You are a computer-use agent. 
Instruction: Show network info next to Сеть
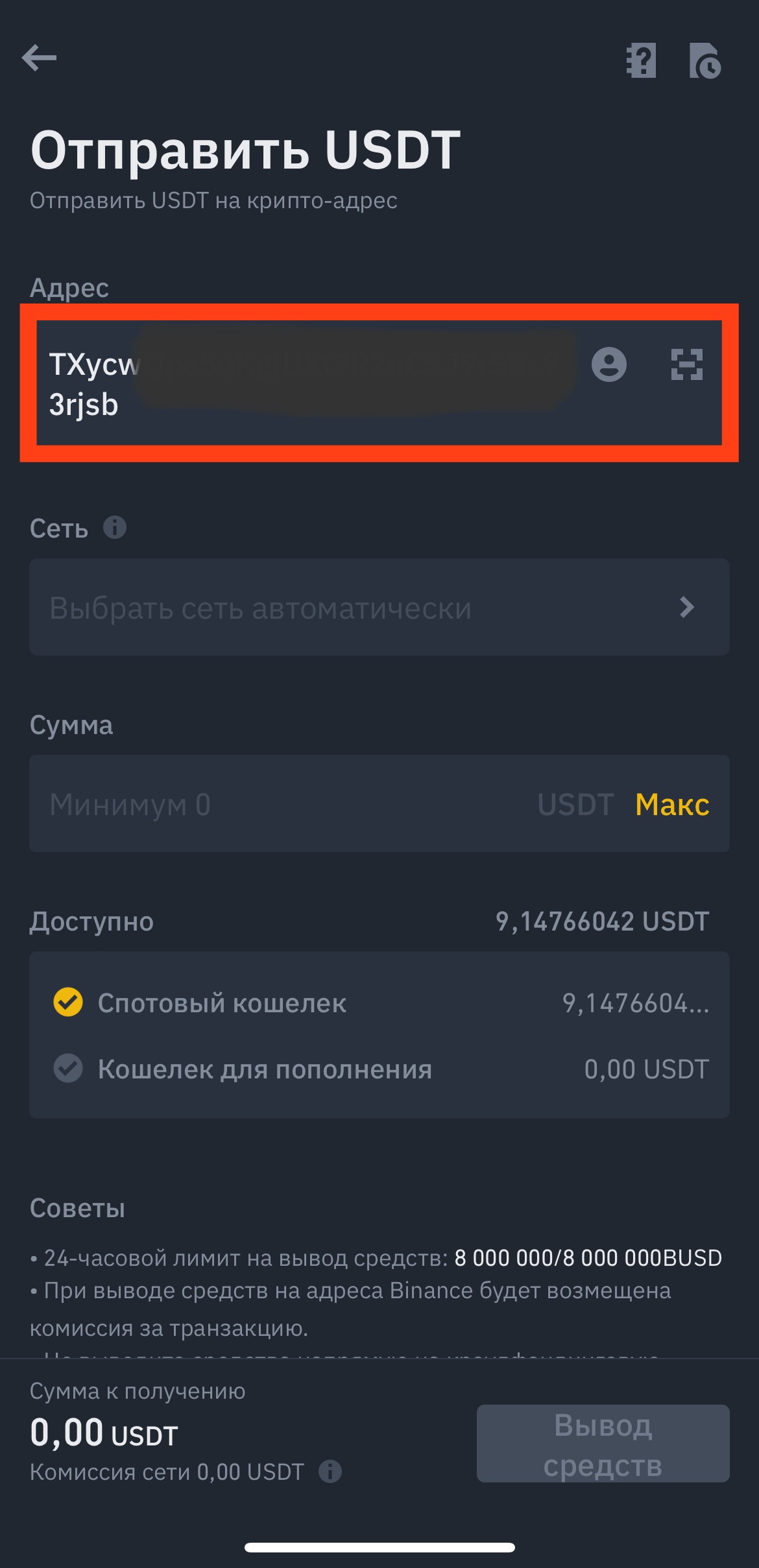coord(115,527)
